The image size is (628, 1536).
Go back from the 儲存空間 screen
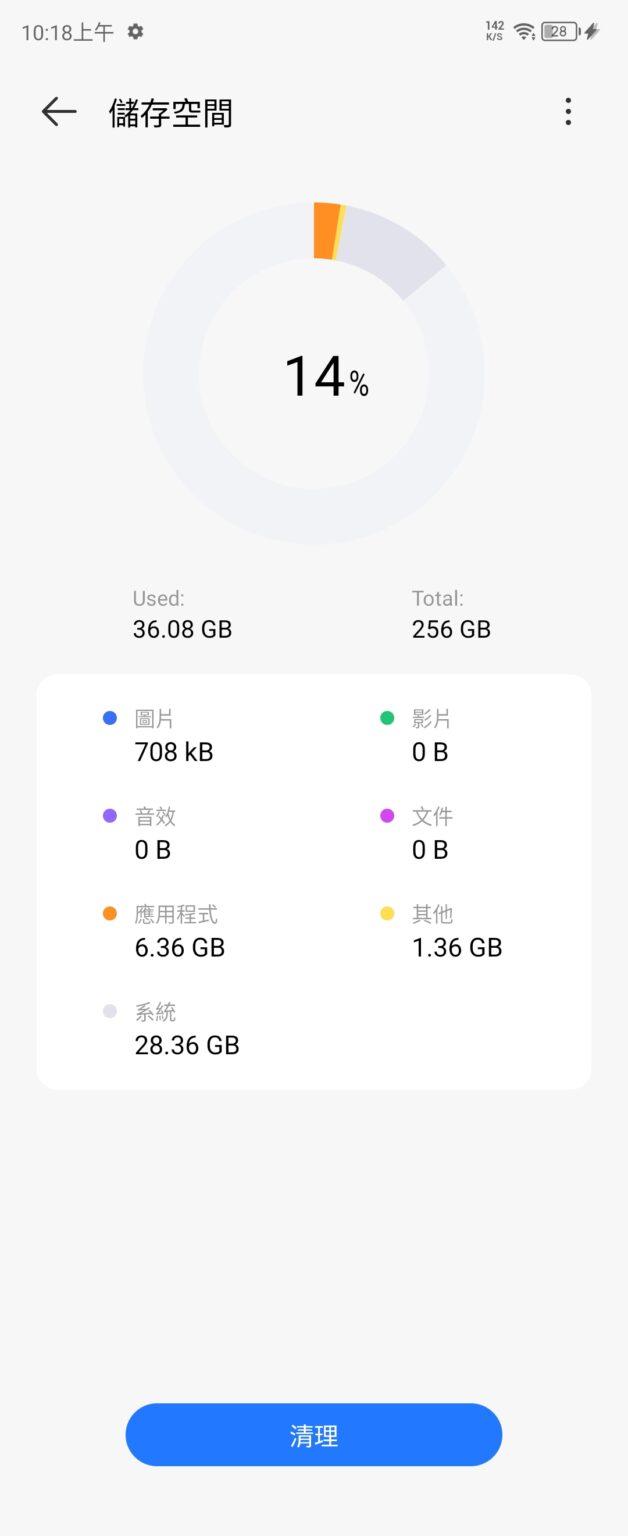[x=59, y=112]
